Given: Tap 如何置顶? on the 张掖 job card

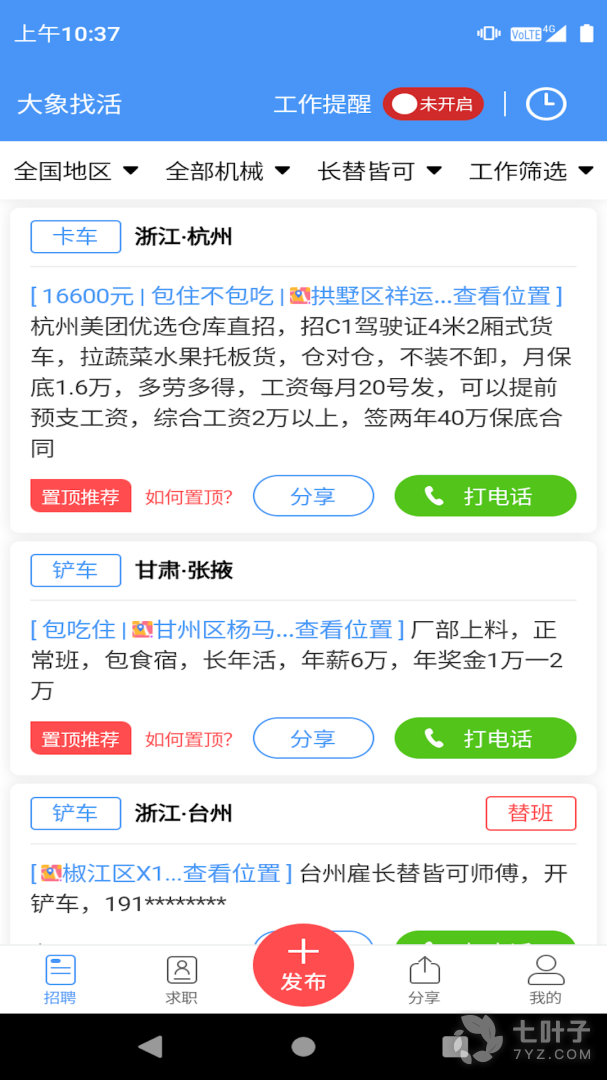Looking at the screenshot, I should click(189, 740).
